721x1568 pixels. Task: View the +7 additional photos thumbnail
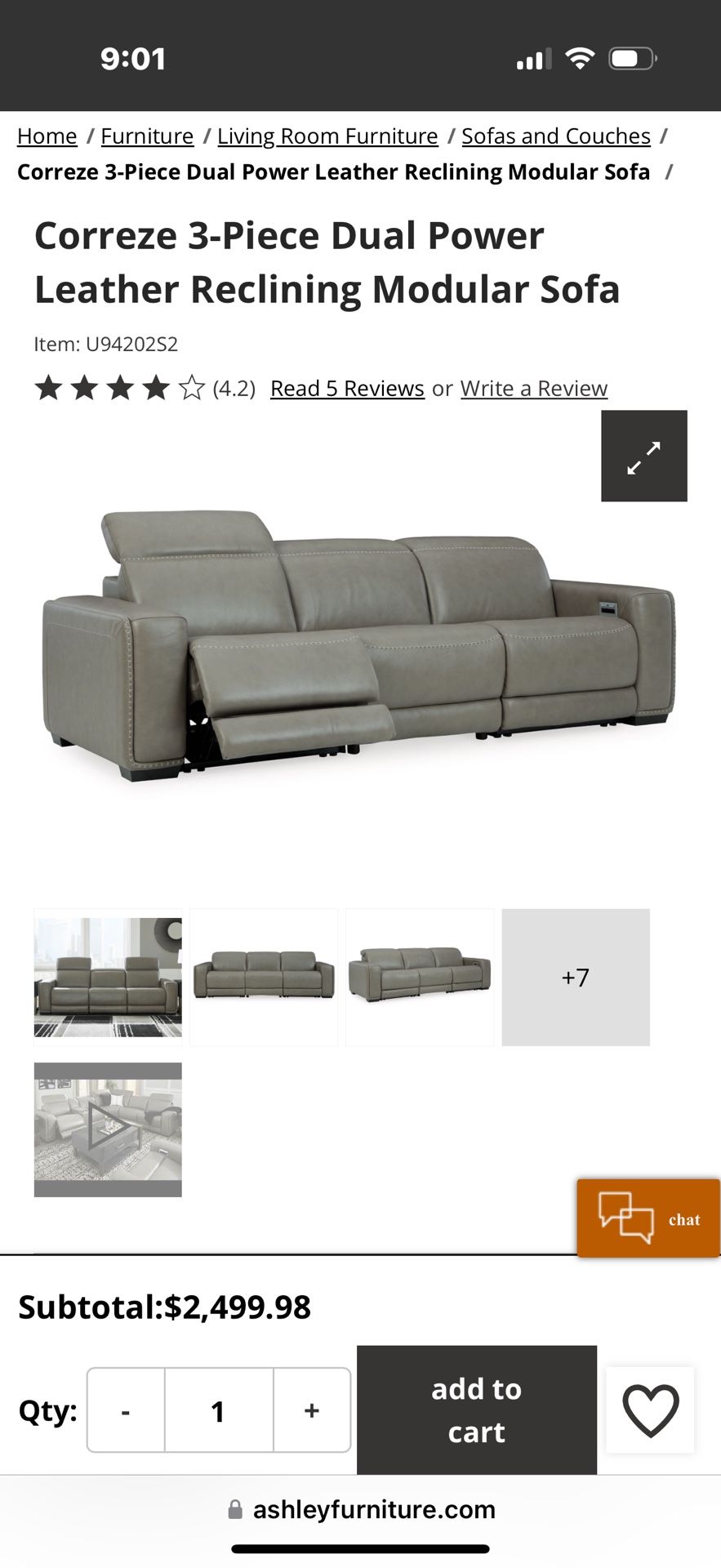click(x=576, y=977)
